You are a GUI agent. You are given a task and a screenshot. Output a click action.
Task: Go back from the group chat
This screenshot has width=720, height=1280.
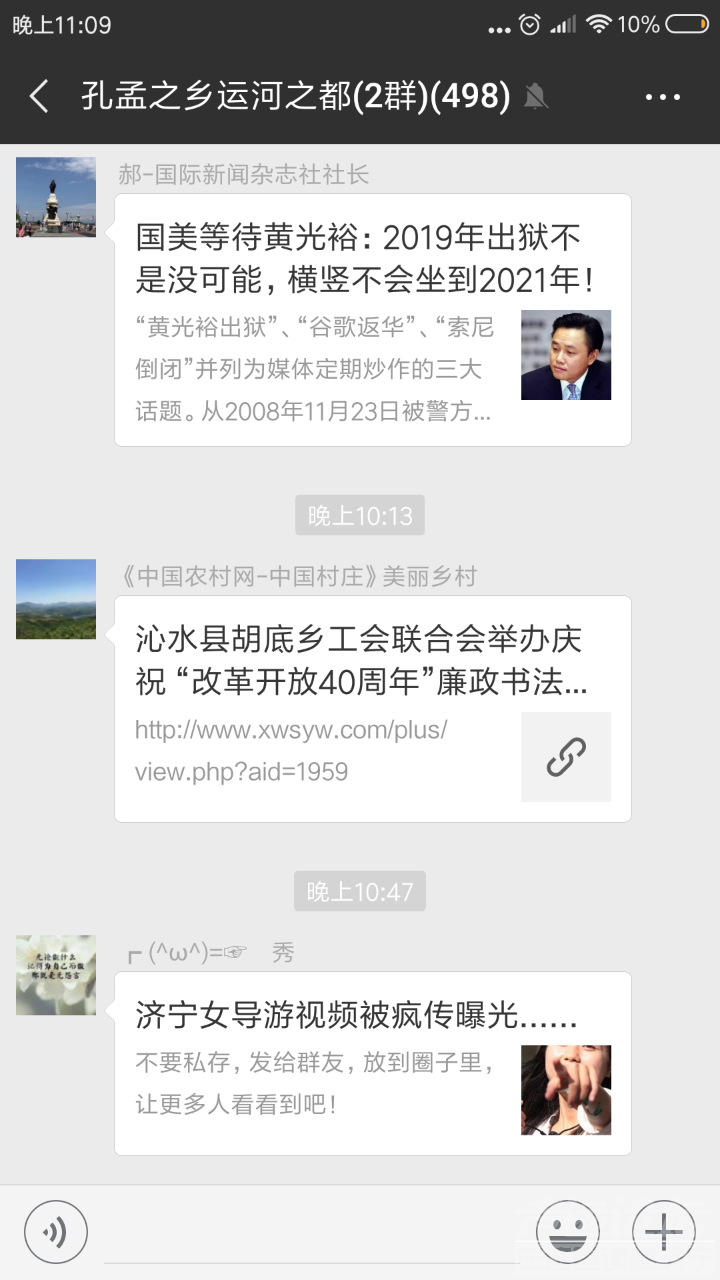coord(38,97)
